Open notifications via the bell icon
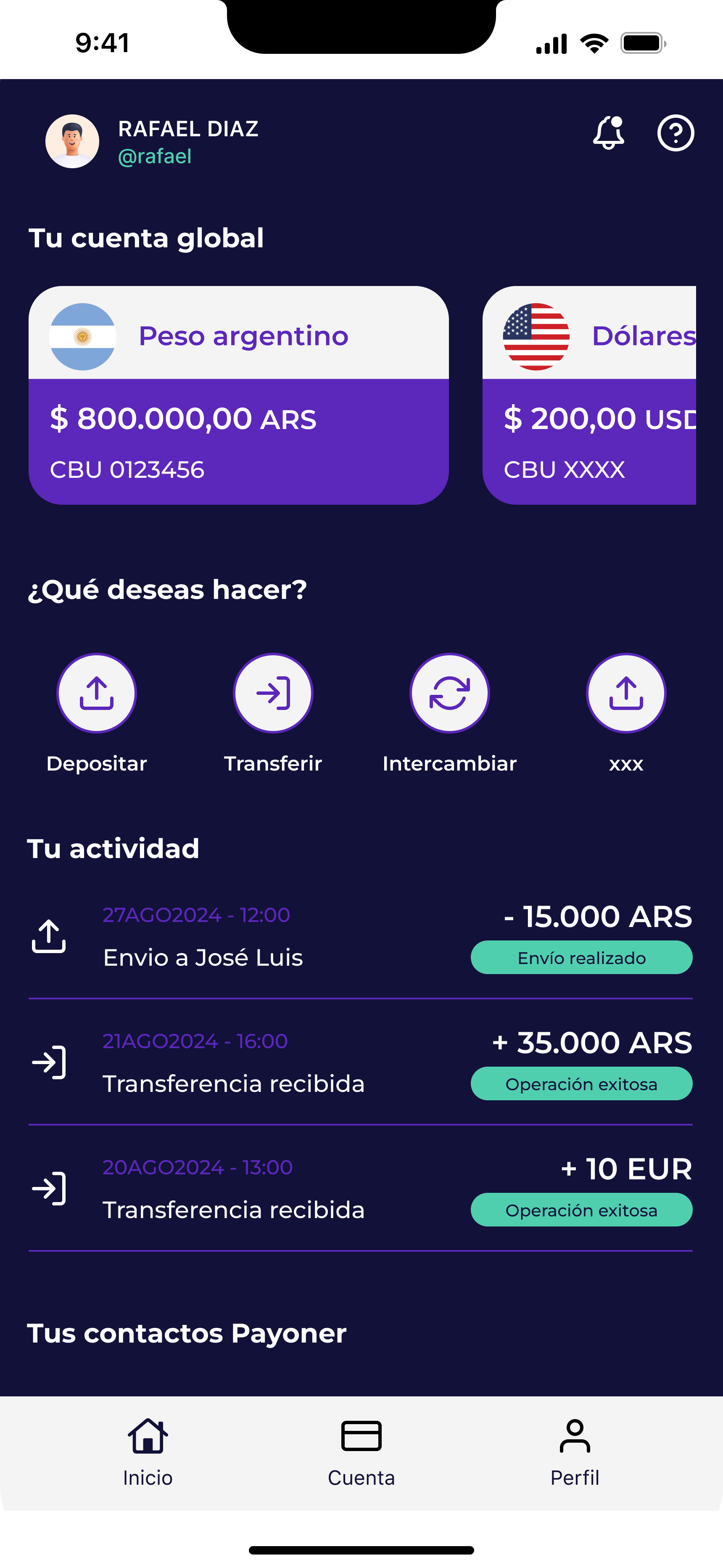 (x=608, y=134)
